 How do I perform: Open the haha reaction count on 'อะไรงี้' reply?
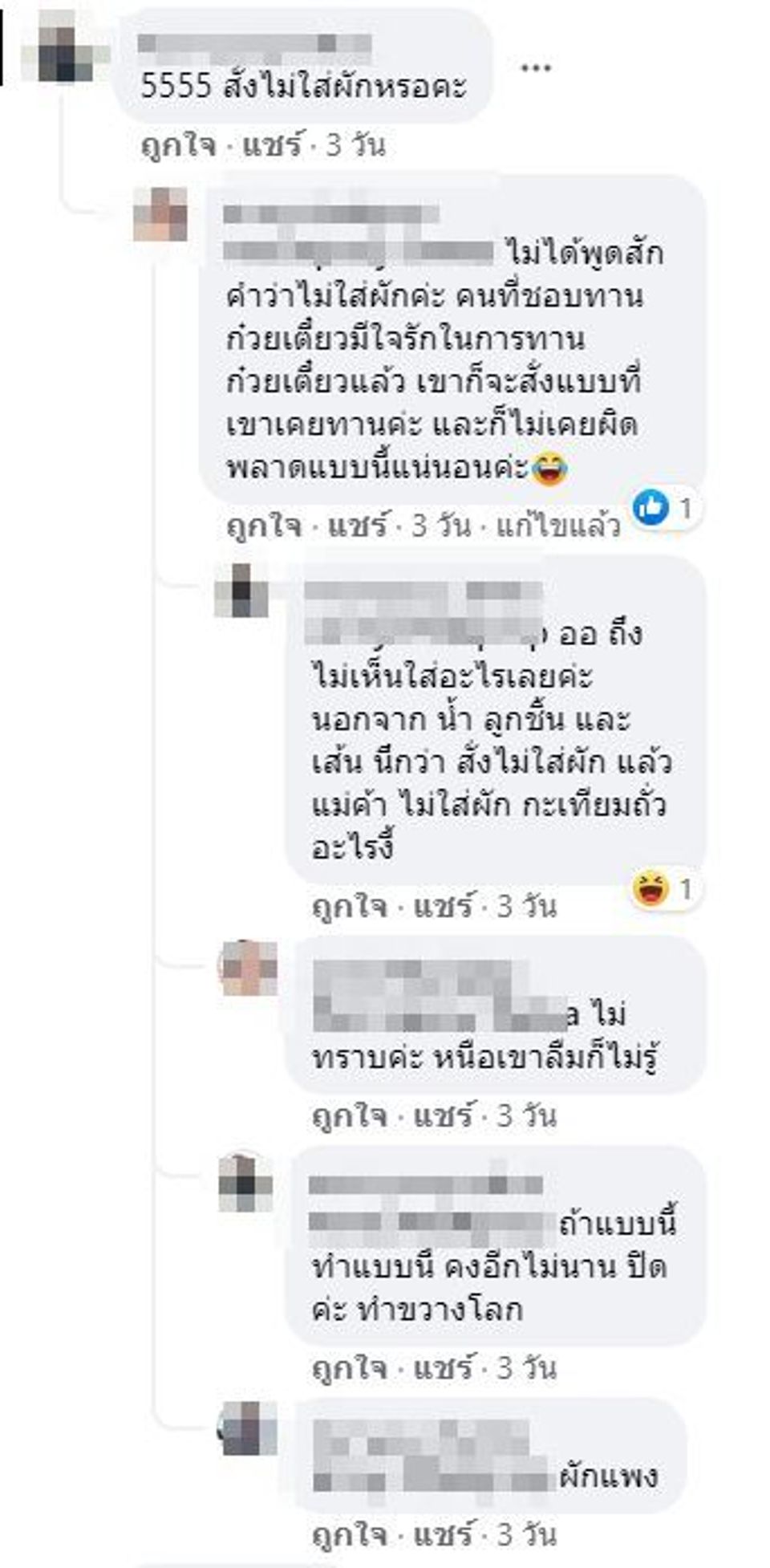(x=665, y=889)
